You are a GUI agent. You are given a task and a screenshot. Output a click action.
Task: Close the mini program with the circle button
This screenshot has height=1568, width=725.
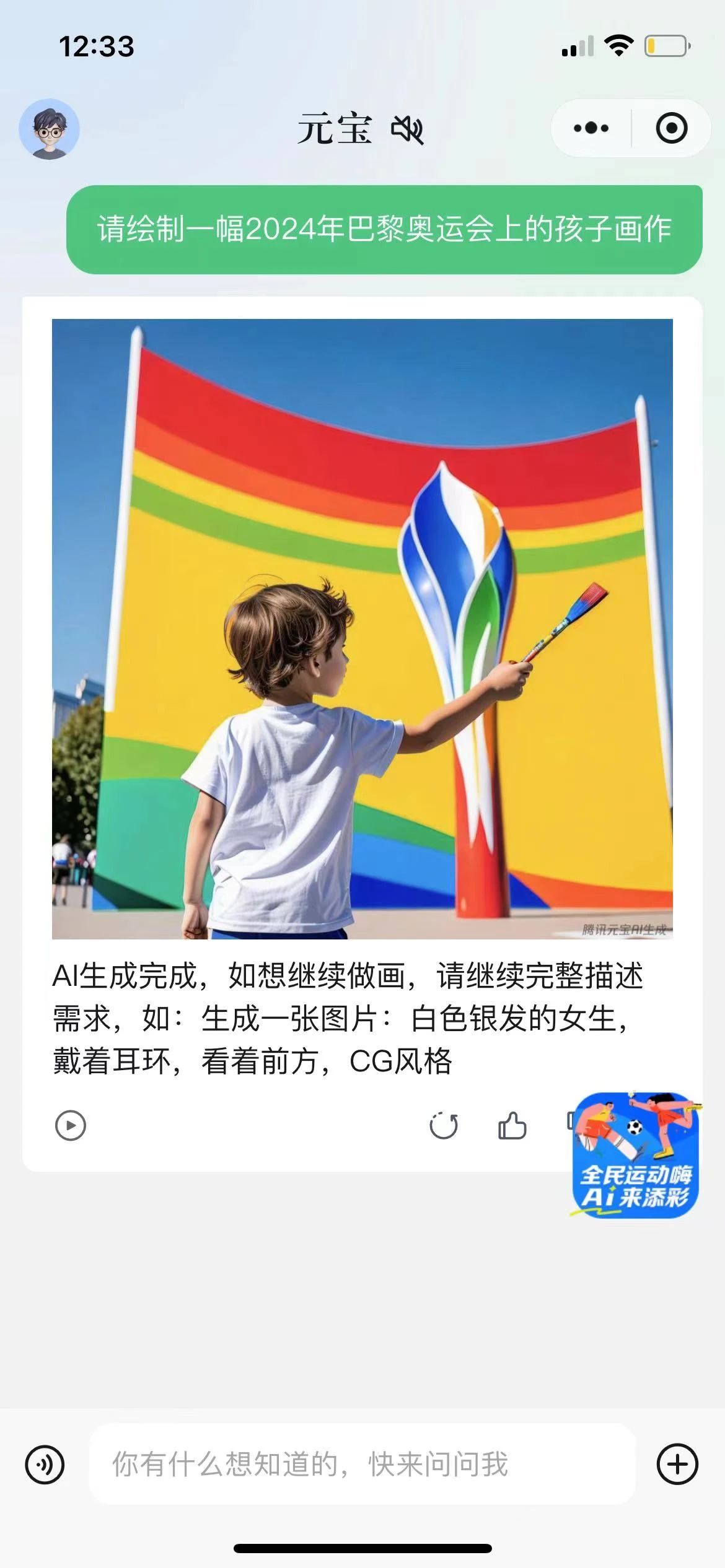672,128
